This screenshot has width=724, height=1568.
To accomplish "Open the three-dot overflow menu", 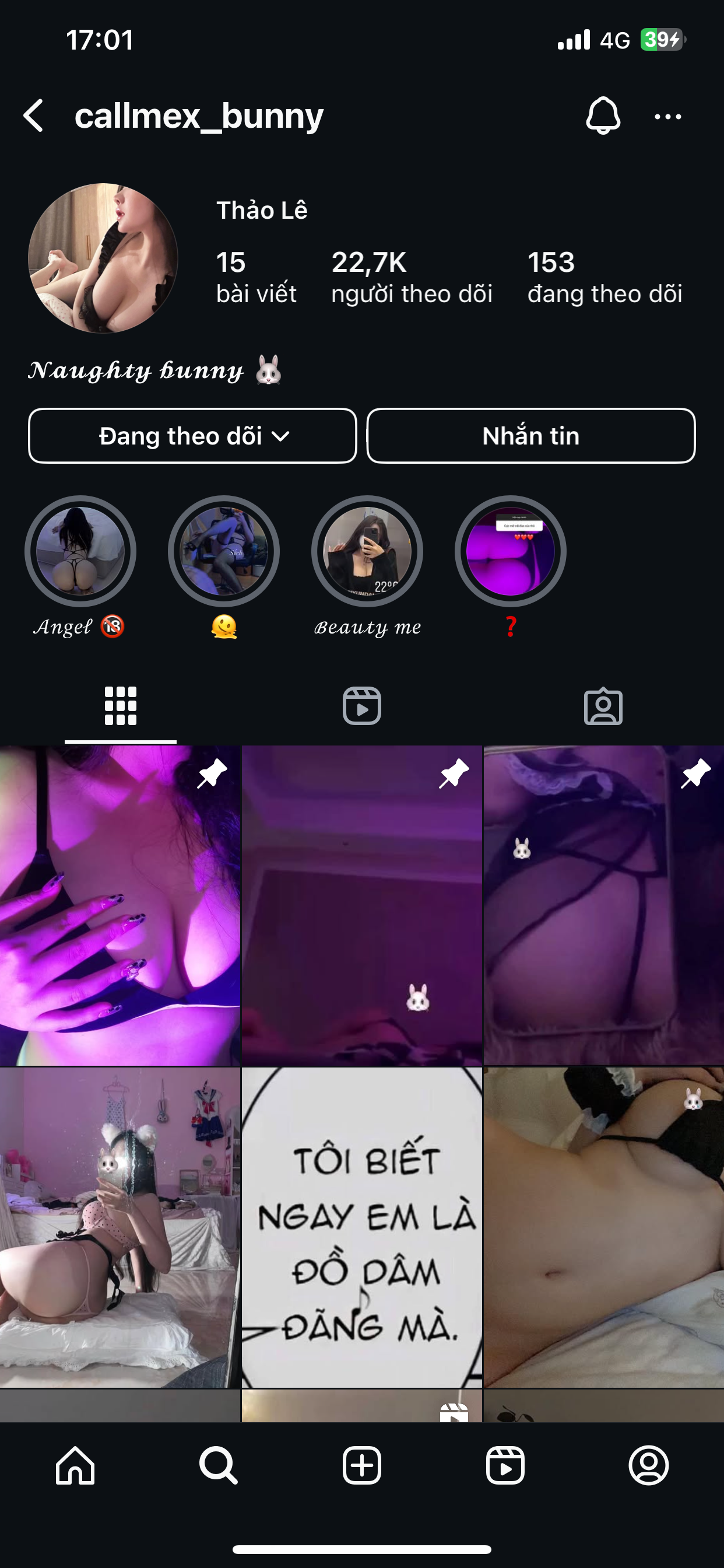I will point(667,116).
